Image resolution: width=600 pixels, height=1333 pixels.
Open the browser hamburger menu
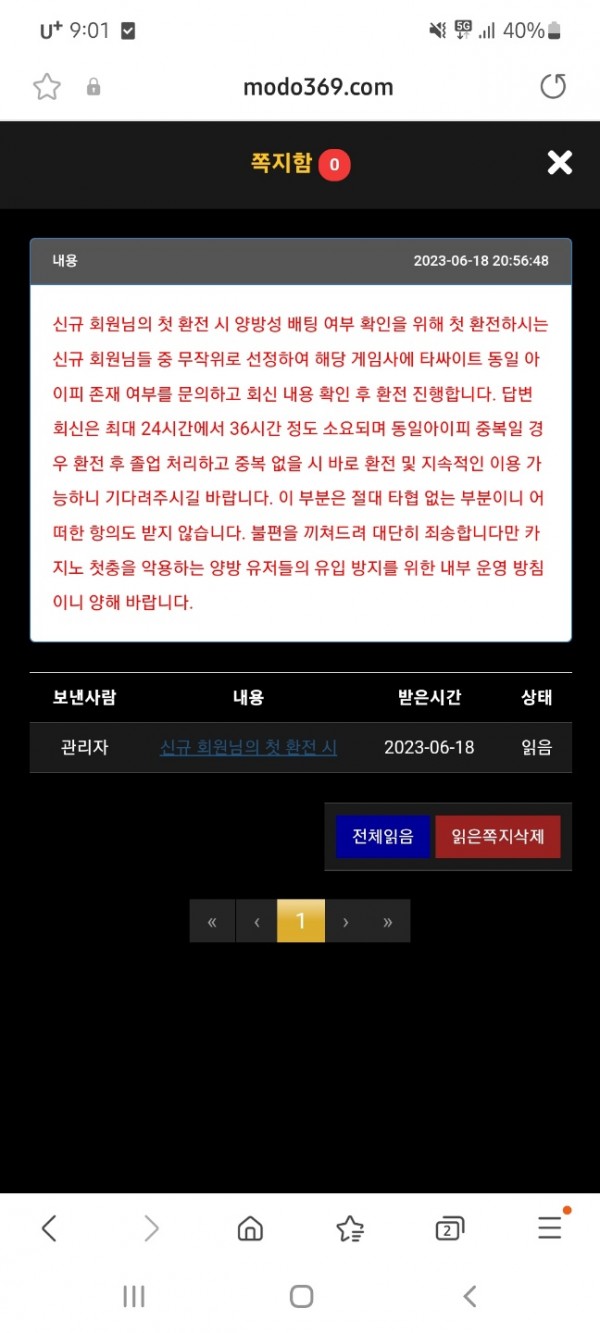pos(550,1228)
